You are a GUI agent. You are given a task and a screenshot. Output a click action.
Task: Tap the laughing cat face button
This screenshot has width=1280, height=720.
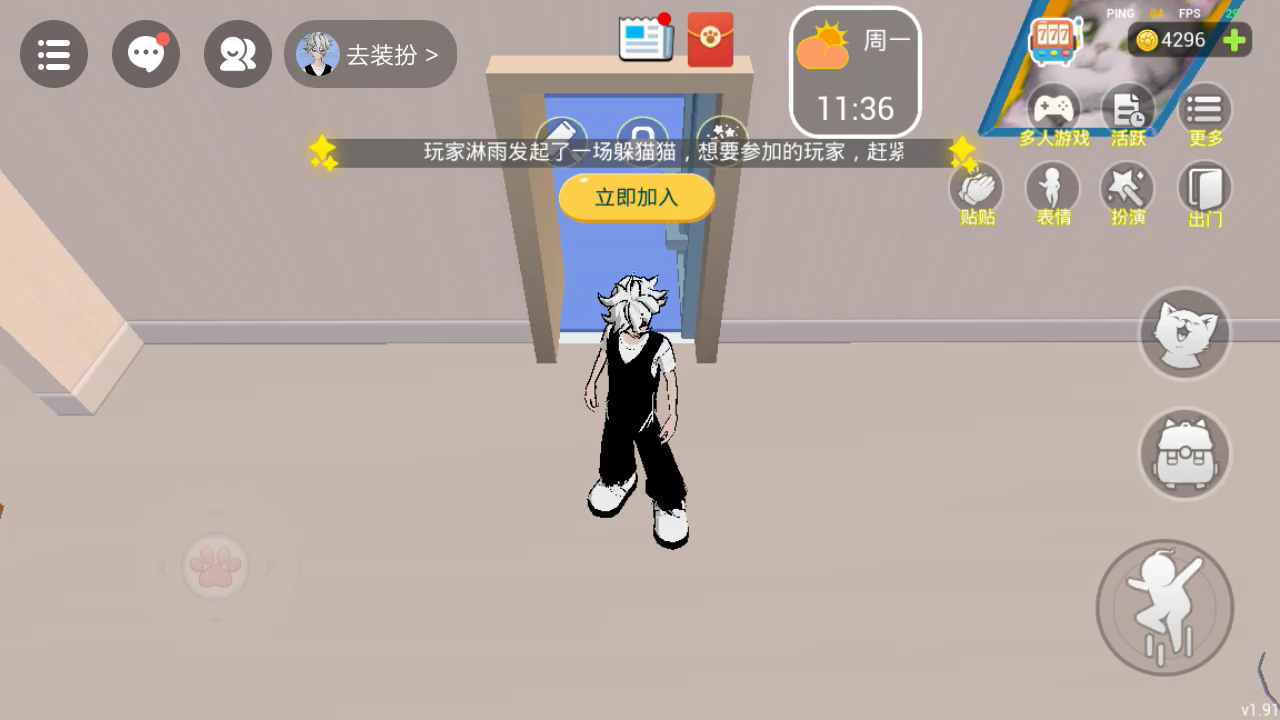(1185, 334)
